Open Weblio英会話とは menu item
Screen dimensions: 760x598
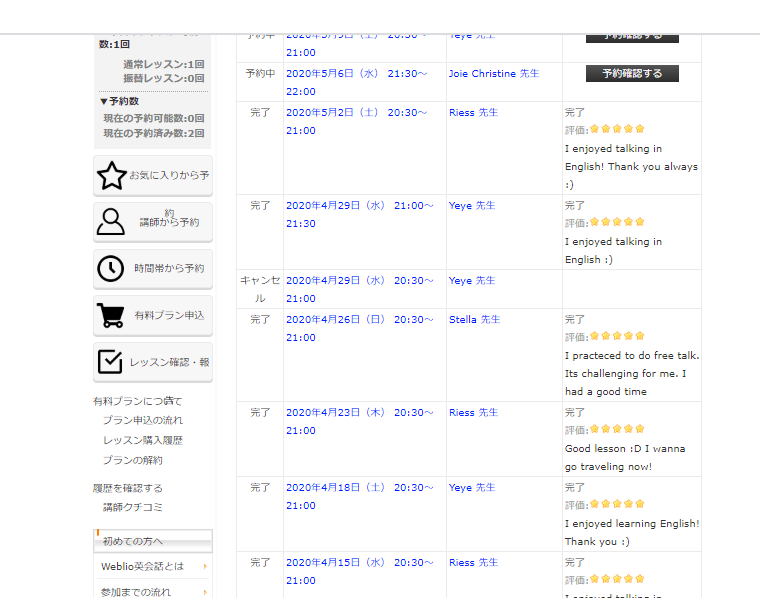tap(153, 567)
